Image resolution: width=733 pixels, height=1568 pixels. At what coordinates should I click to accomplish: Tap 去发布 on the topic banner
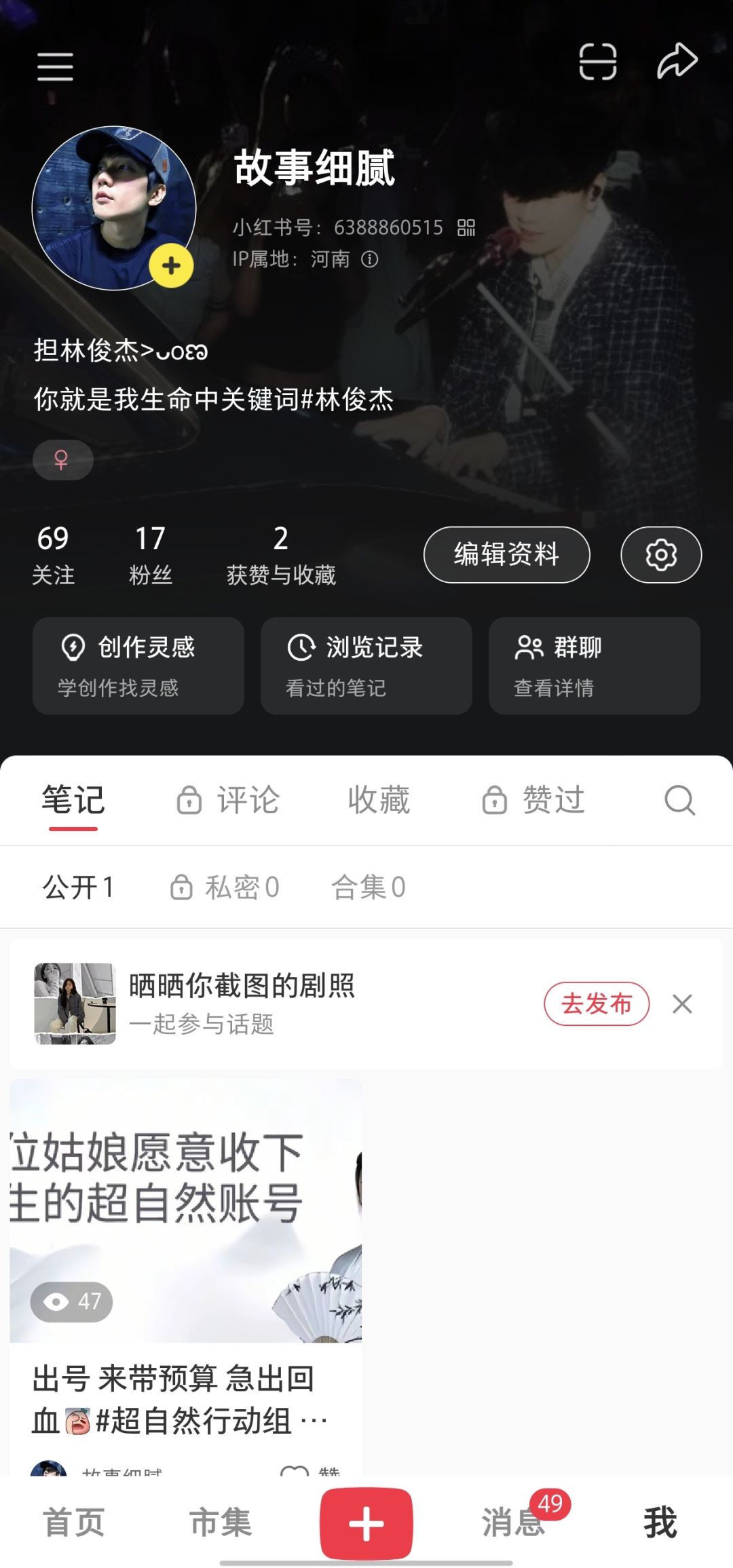(597, 1003)
